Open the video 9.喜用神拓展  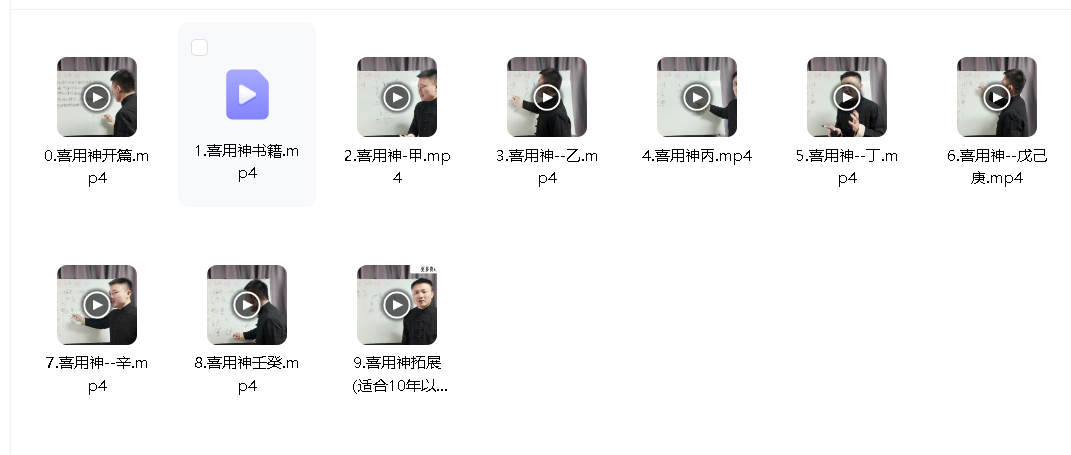[x=397, y=305]
